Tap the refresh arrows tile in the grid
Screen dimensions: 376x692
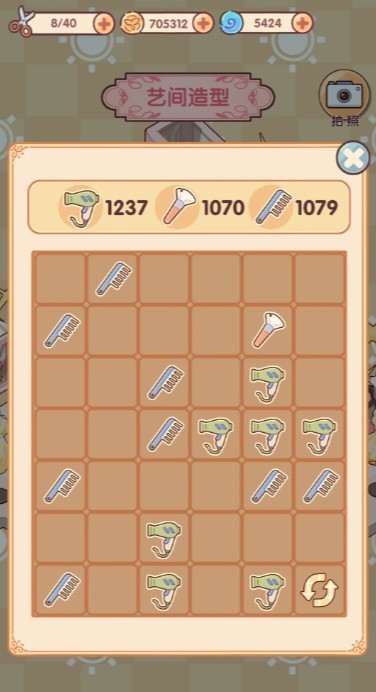pyautogui.click(x=320, y=590)
